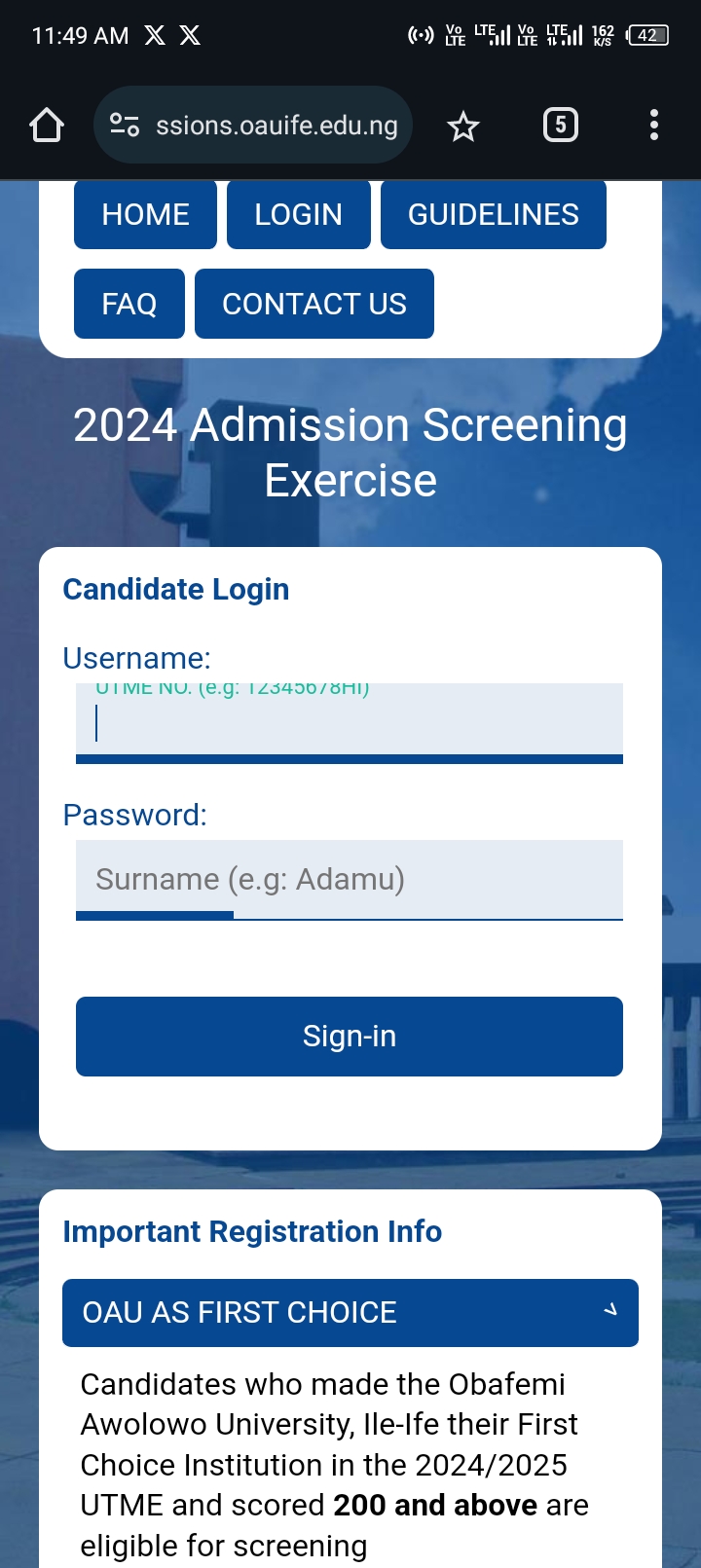Go to the browser home page
Viewport: 701px width, 1568px height.
[x=47, y=126]
